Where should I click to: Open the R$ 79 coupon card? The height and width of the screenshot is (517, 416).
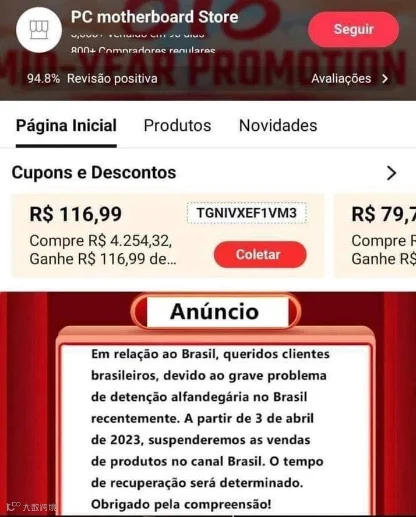pyautogui.click(x=375, y=236)
